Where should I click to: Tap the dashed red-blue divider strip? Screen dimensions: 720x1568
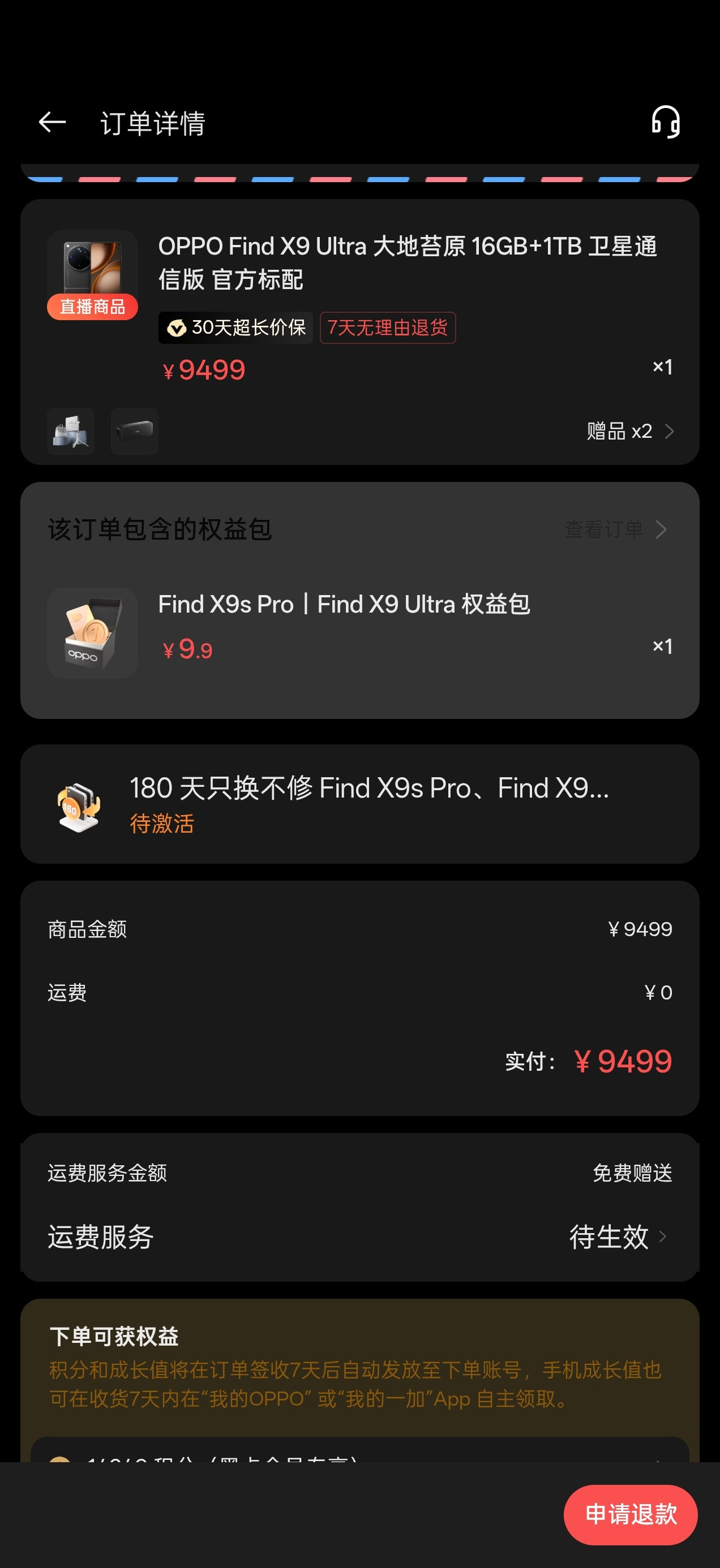point(360,176)
